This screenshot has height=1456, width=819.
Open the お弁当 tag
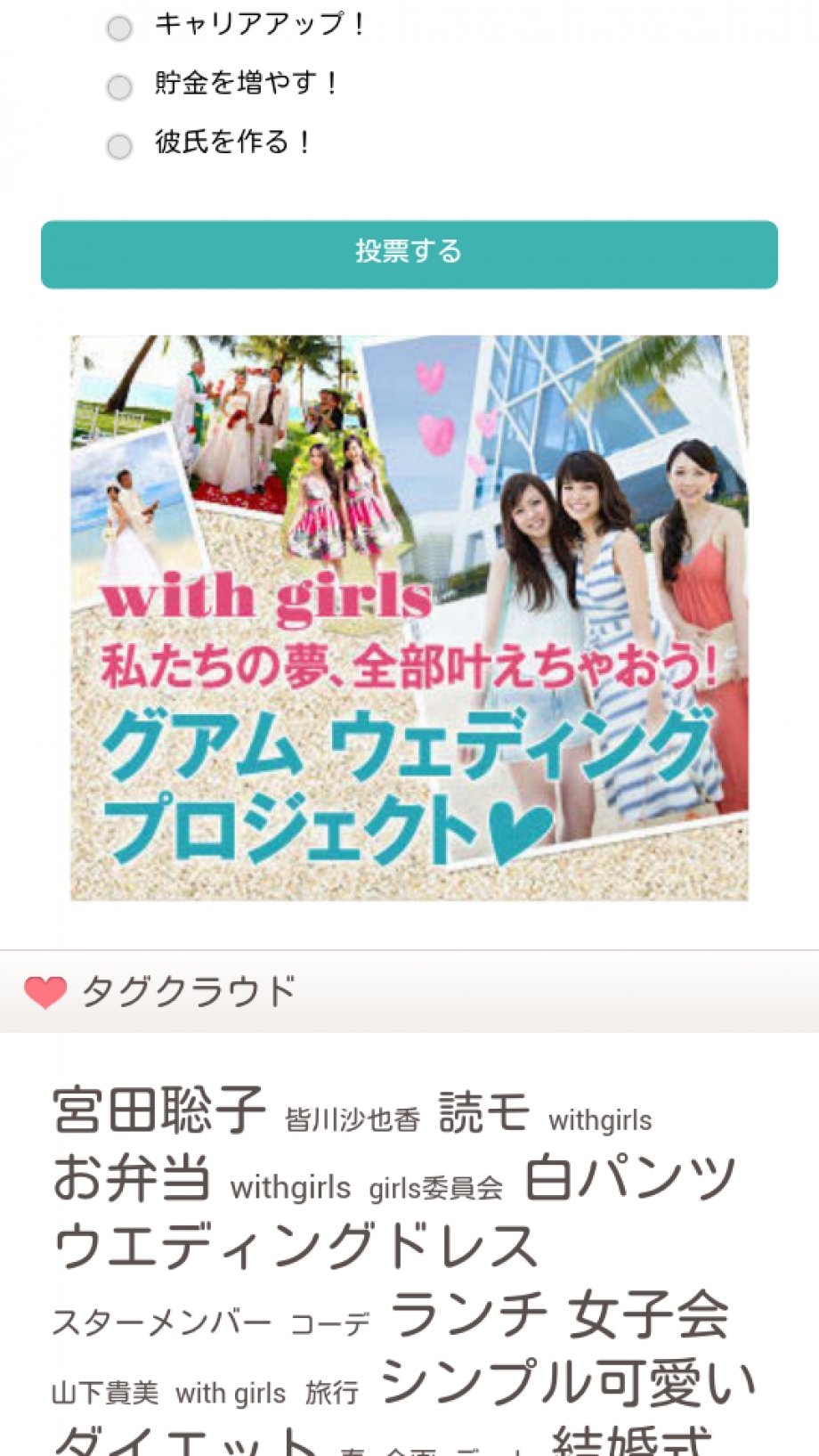(x=132, y=1178)
